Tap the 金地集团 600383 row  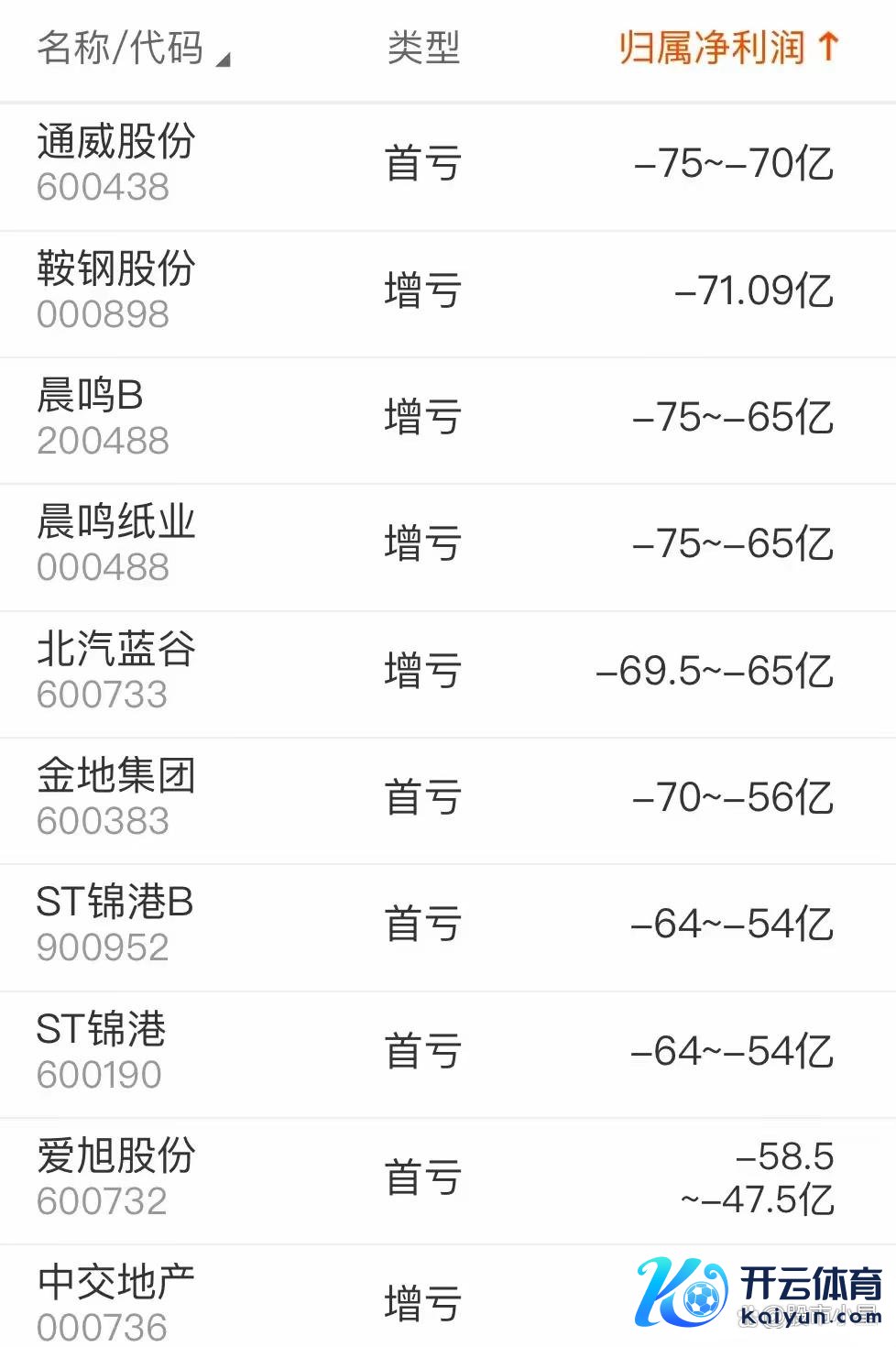pyautogui.click(x=116, y=797)
